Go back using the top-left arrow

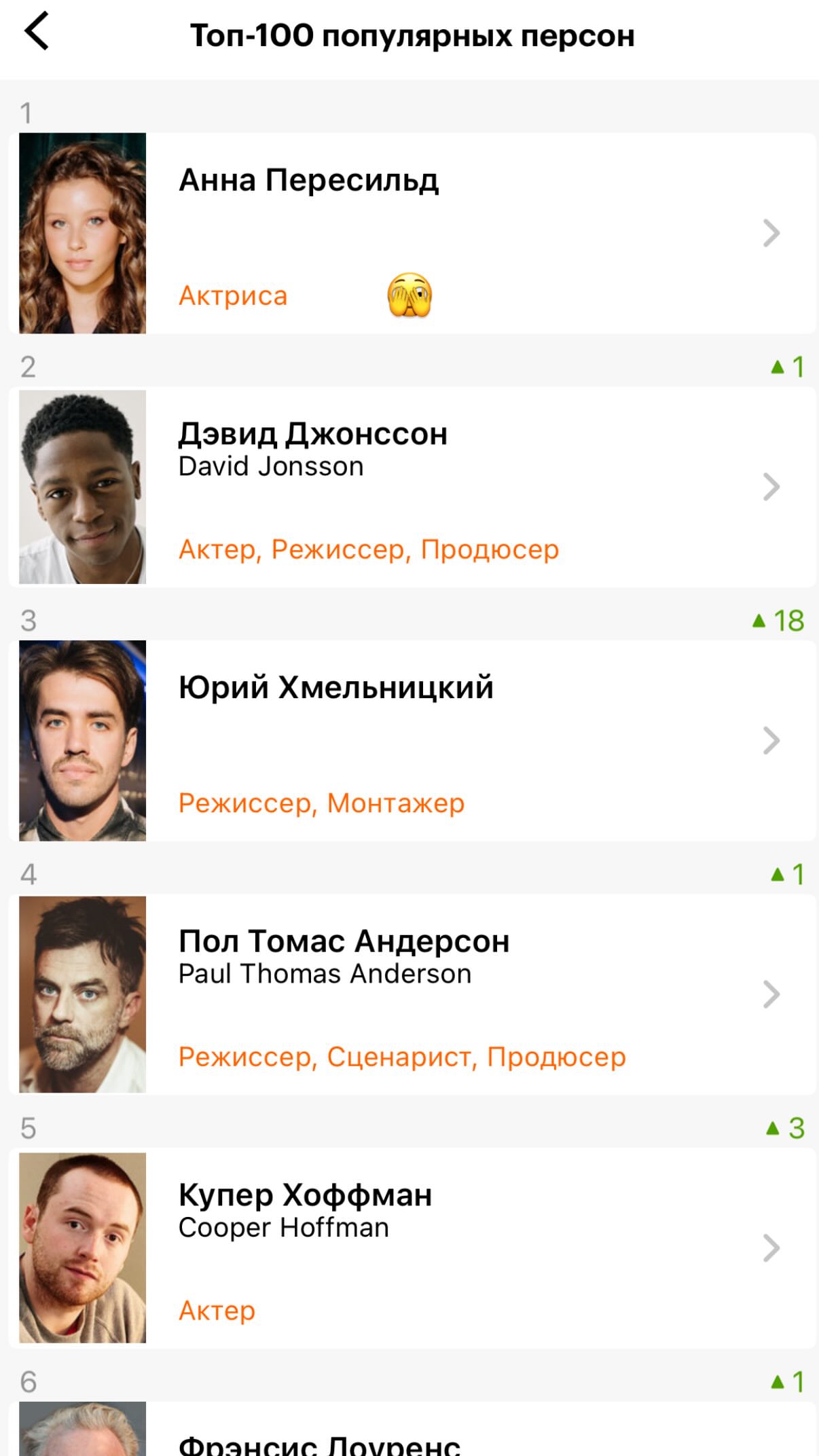coord(37,31)
